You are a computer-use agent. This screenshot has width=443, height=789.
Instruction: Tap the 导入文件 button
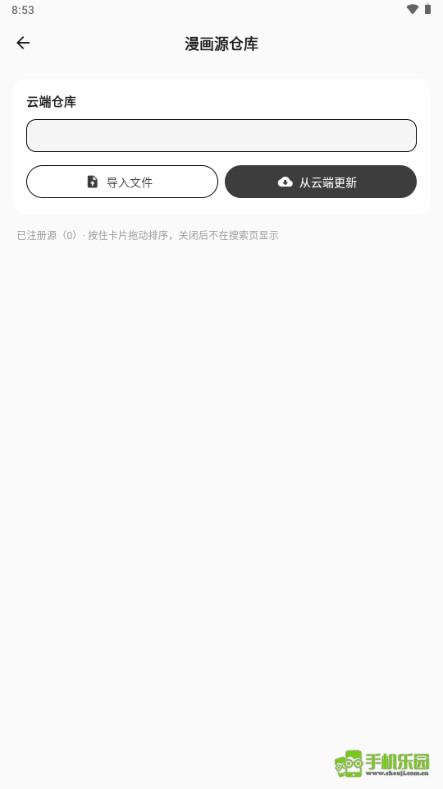(x=122, y=182)
